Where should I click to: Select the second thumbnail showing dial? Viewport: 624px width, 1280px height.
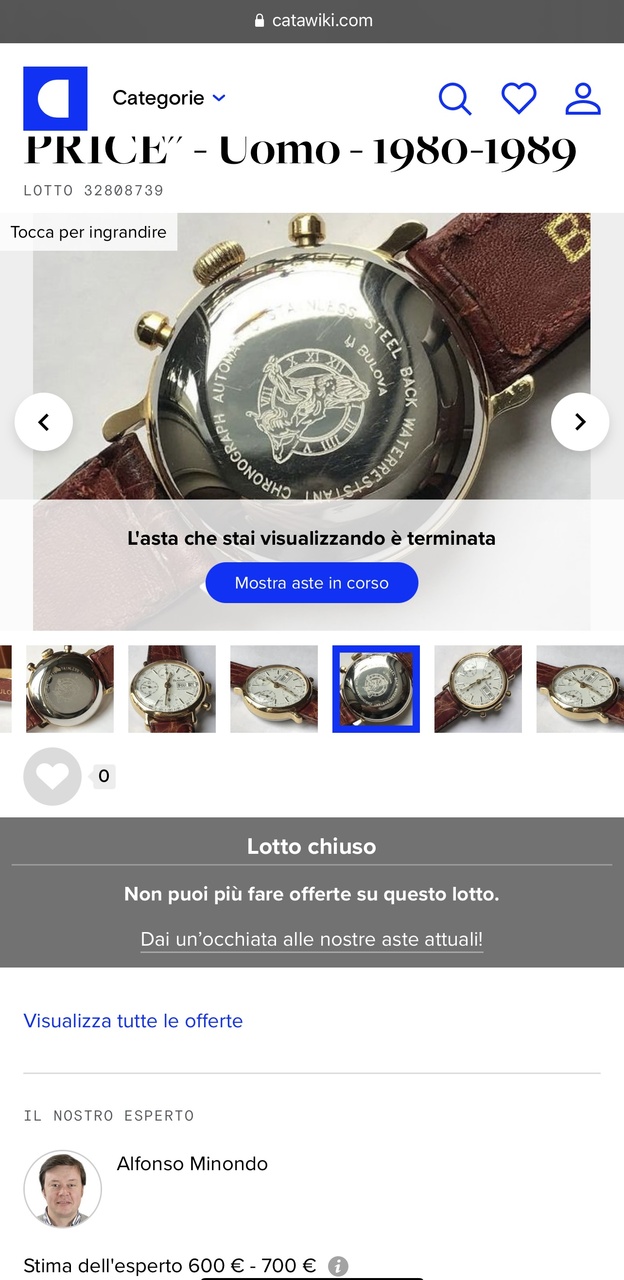(x=172, y=689)
